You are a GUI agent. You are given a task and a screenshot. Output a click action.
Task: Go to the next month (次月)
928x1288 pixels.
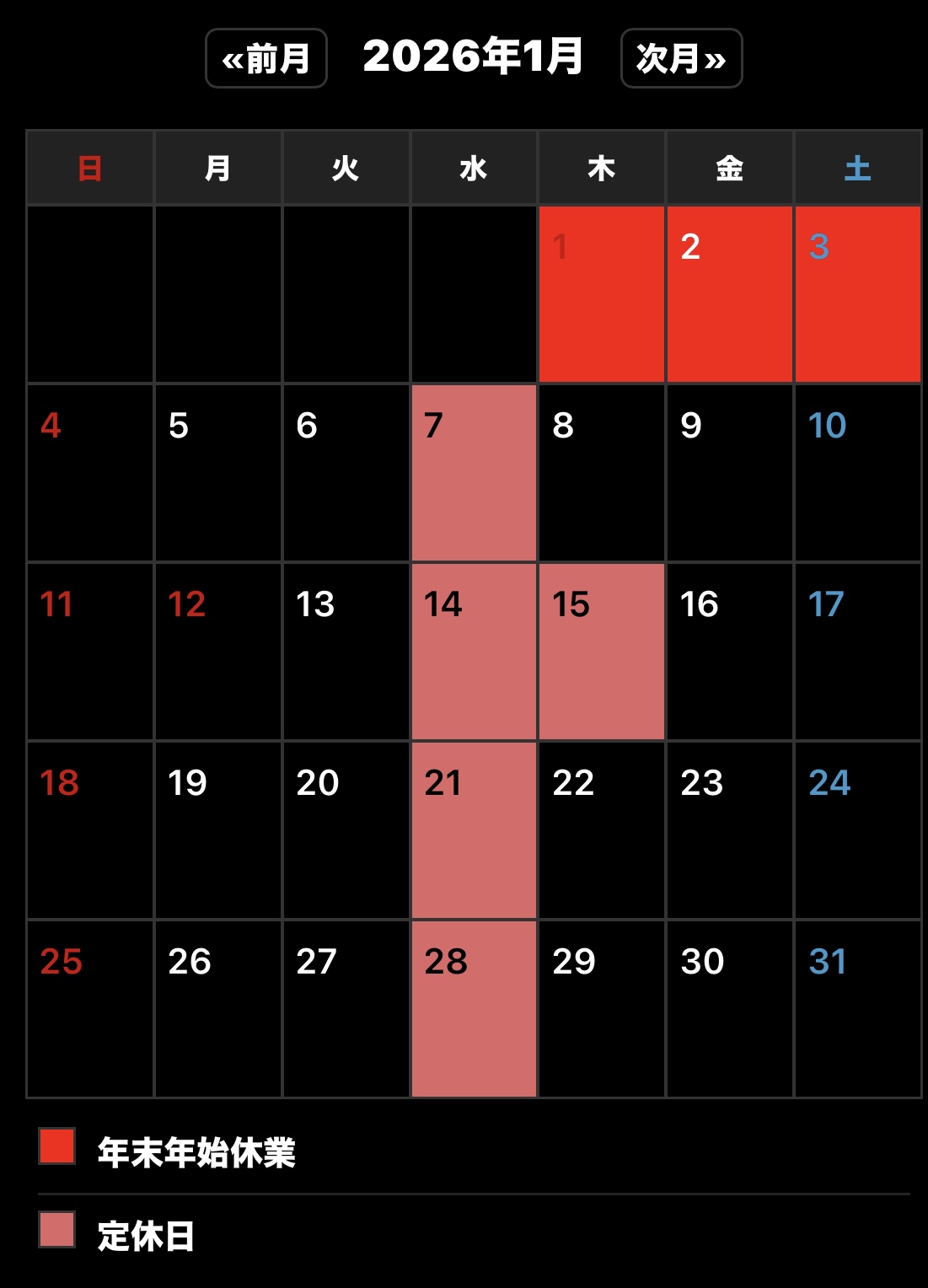tap(681, 58)
